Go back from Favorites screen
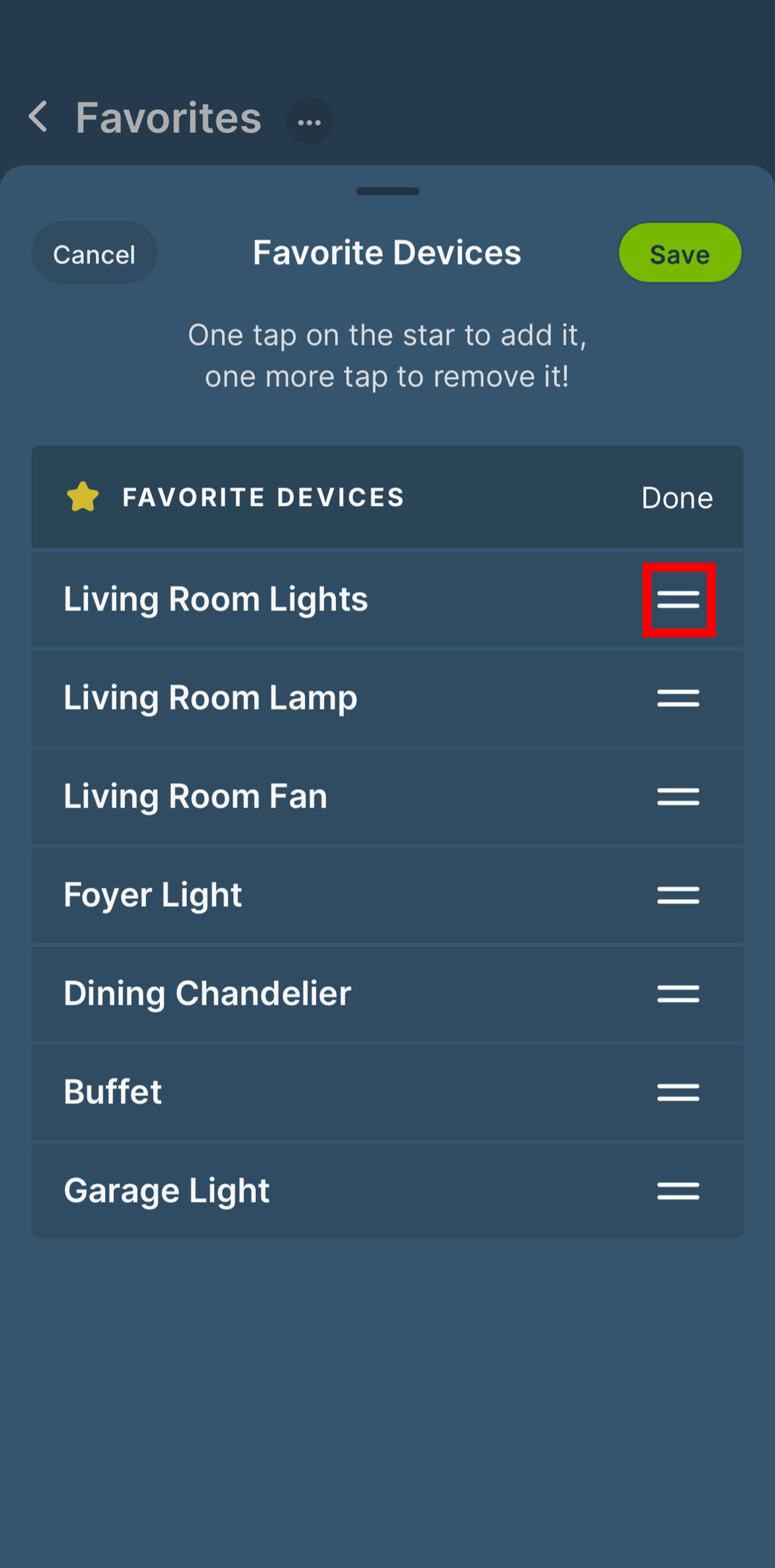This screenshot has height=1568, width=775. [x=38, y=117]
